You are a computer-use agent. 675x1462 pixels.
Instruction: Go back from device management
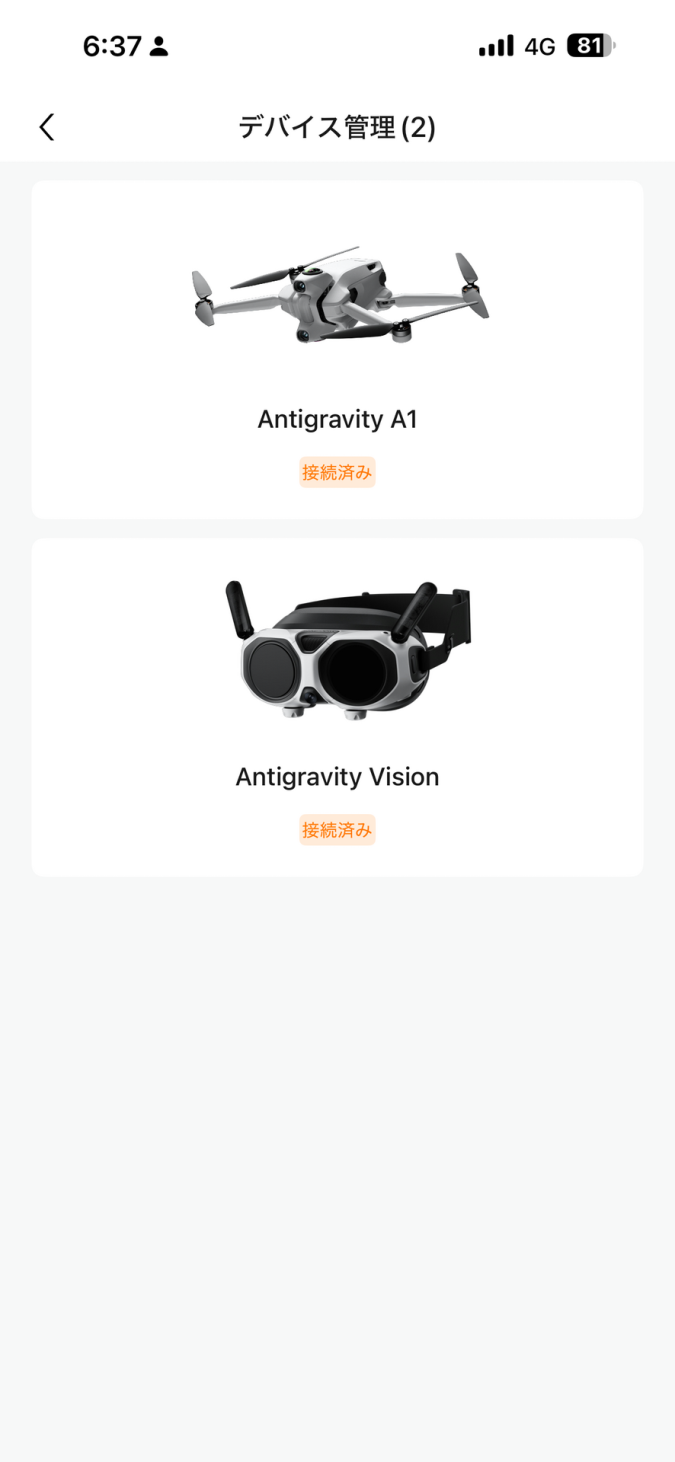[x=46, y=127]
